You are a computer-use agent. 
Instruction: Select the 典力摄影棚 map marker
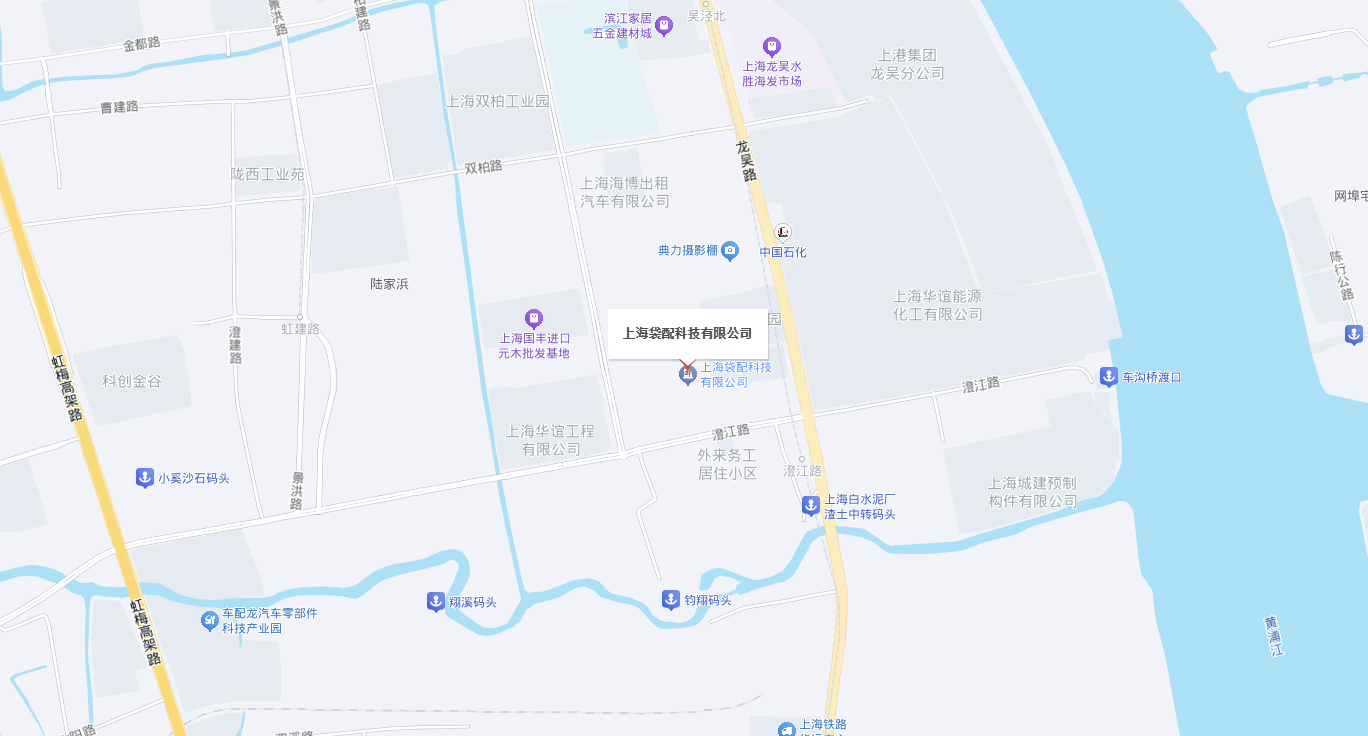[730, 251]
